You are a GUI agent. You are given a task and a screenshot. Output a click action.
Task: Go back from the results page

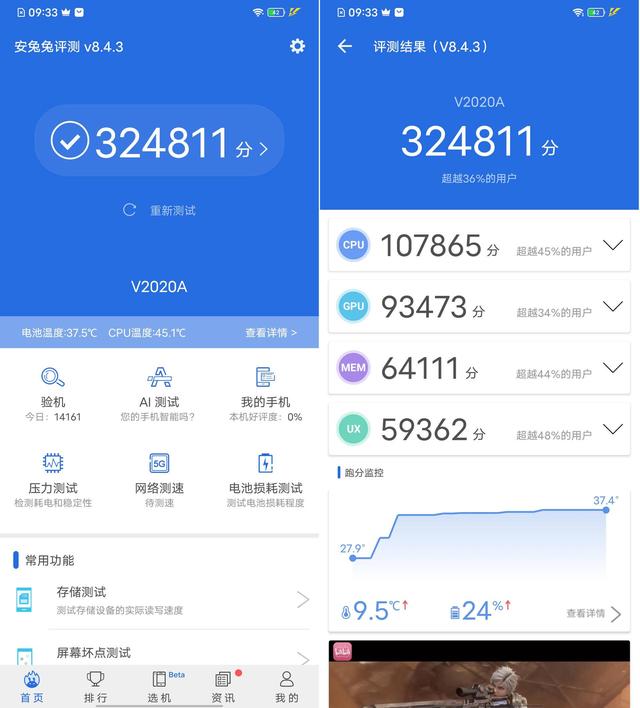[x=345, y=46]
